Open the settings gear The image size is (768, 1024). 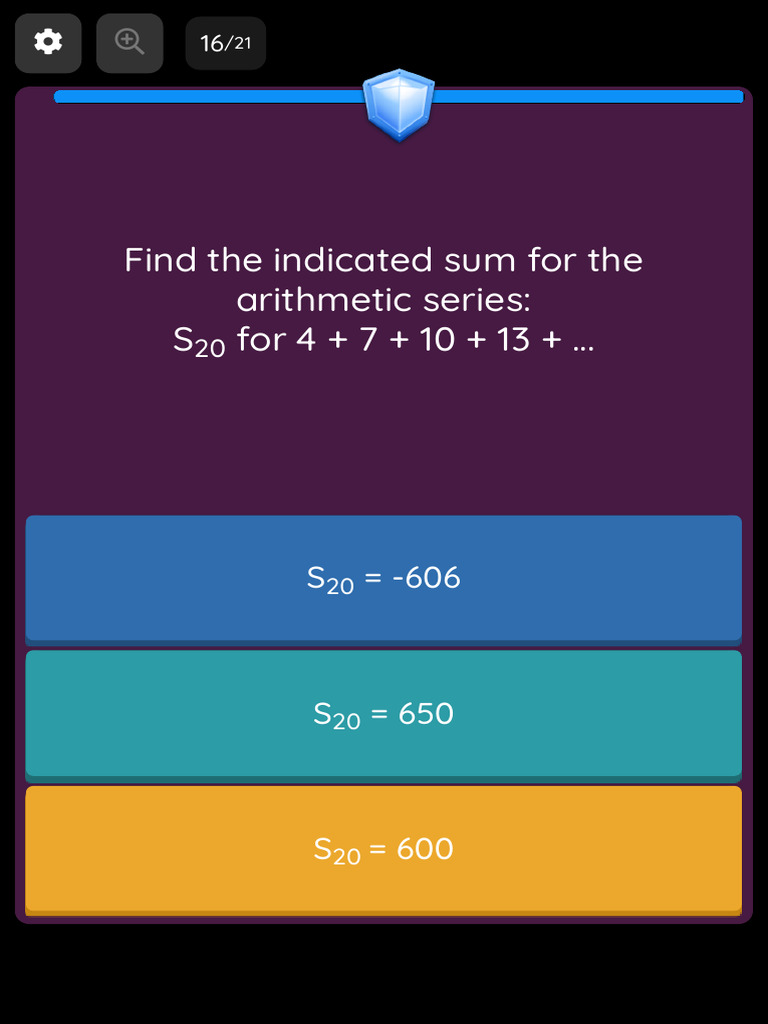tap(48, 43)
